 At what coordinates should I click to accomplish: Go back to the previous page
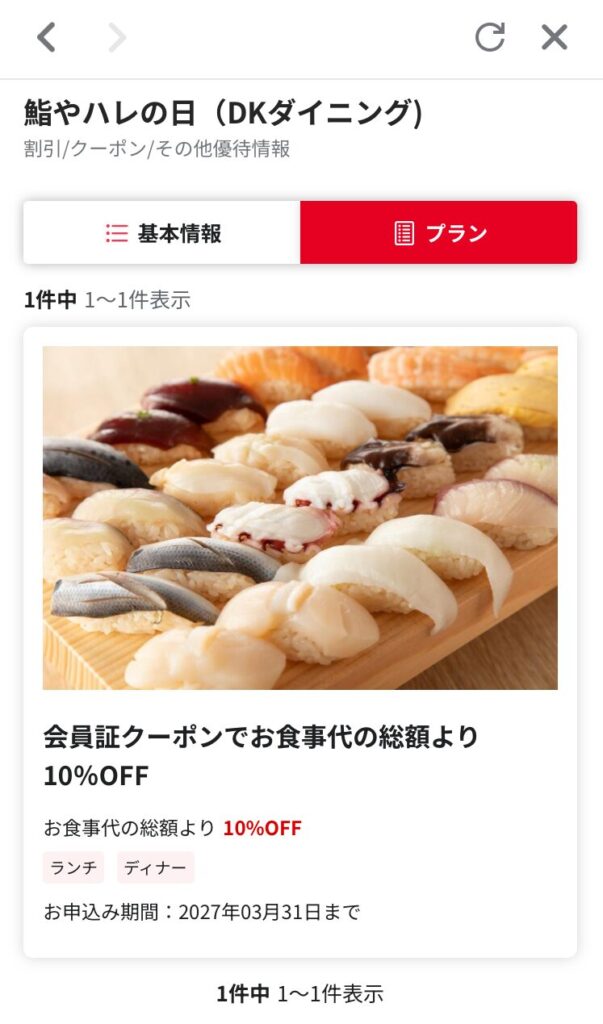[x=46, y=38]
